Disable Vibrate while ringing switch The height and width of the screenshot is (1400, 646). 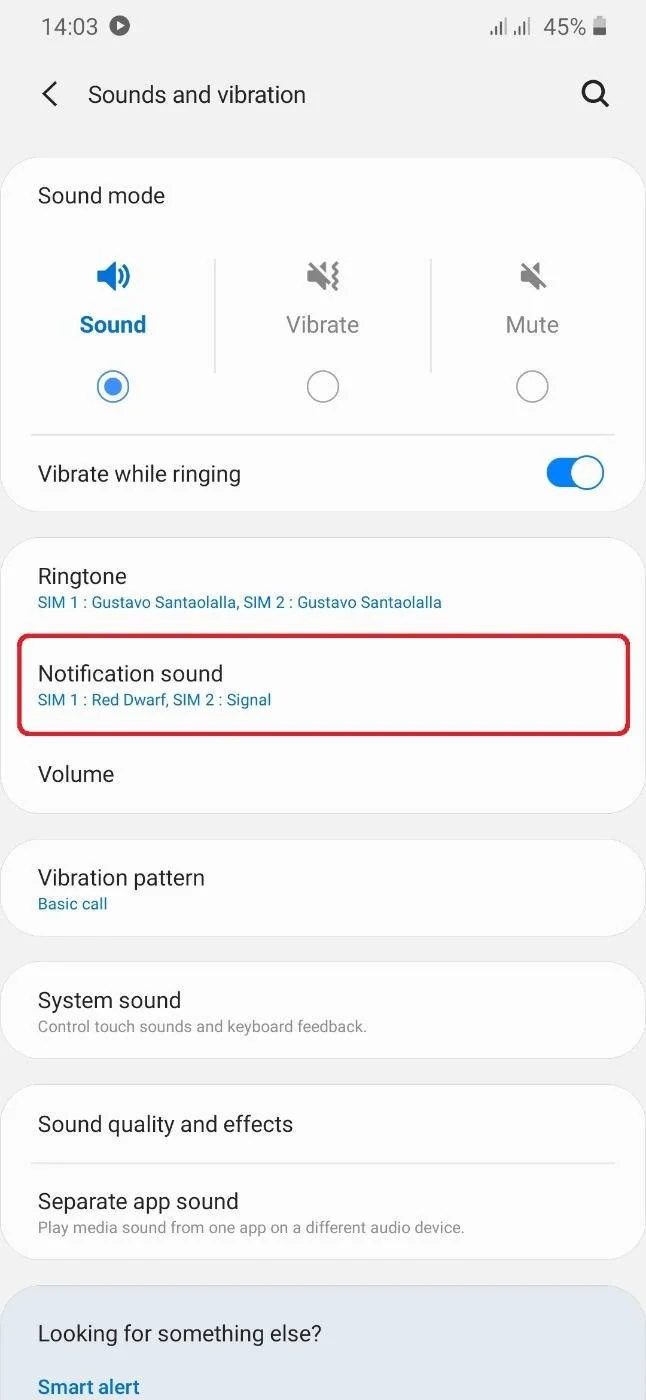[x=575, y=473]
